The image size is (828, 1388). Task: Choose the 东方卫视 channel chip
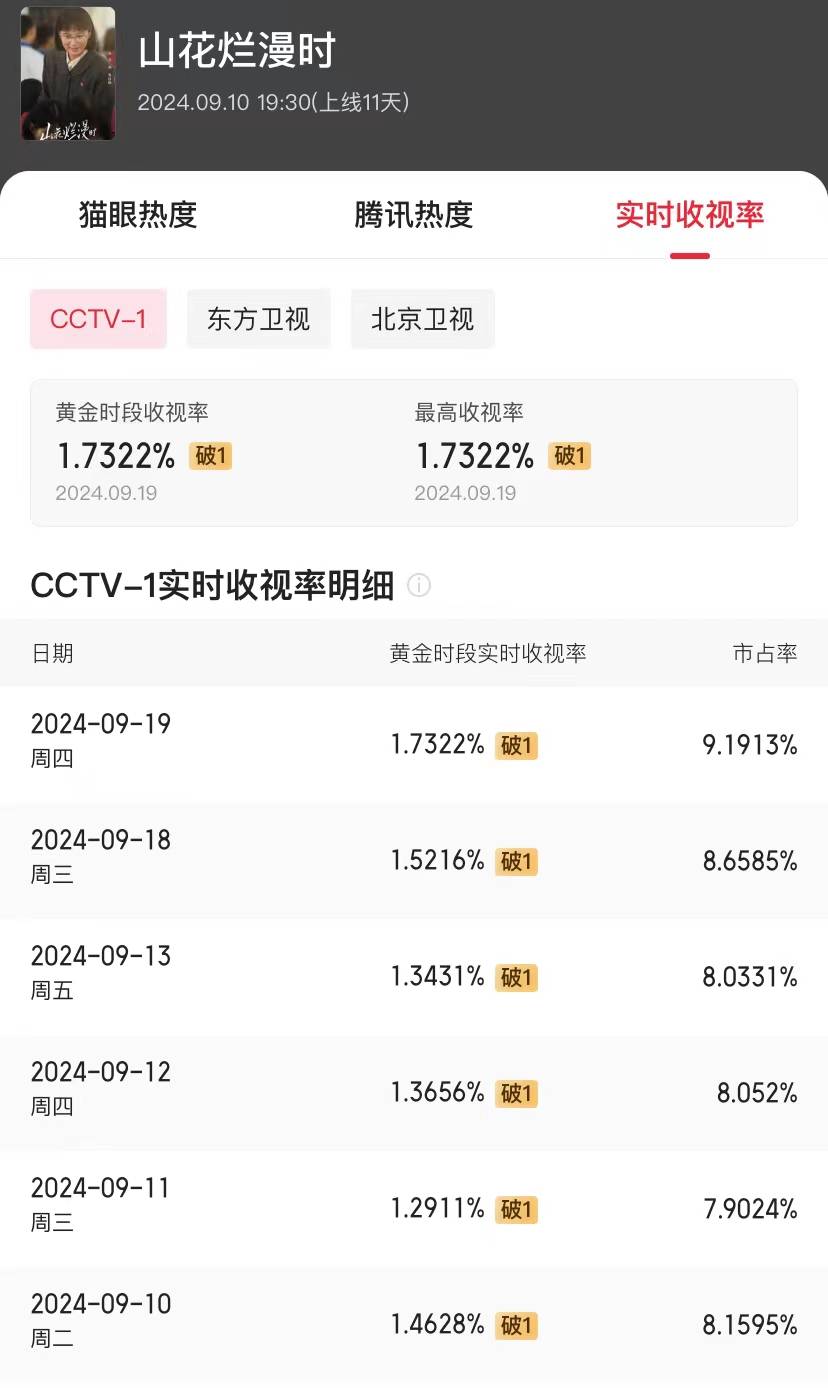pyautogui.click(x=259, y=319)
